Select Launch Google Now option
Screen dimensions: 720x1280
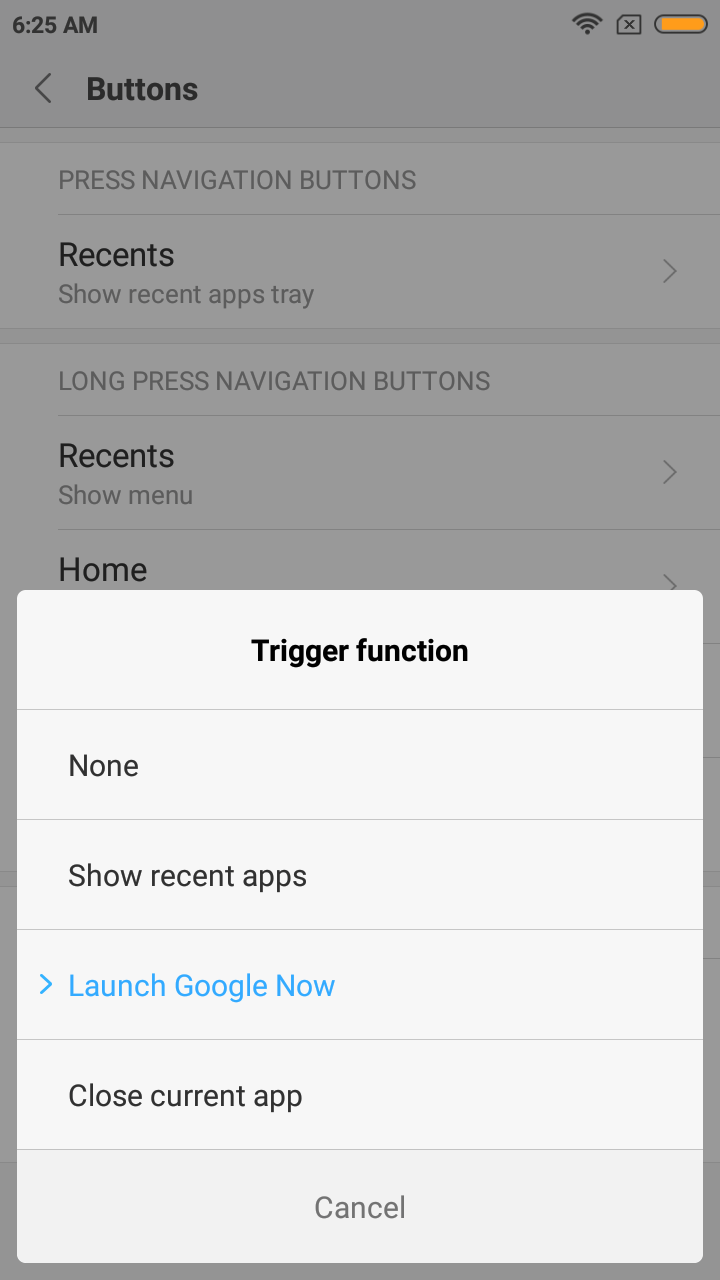point(360,985)
